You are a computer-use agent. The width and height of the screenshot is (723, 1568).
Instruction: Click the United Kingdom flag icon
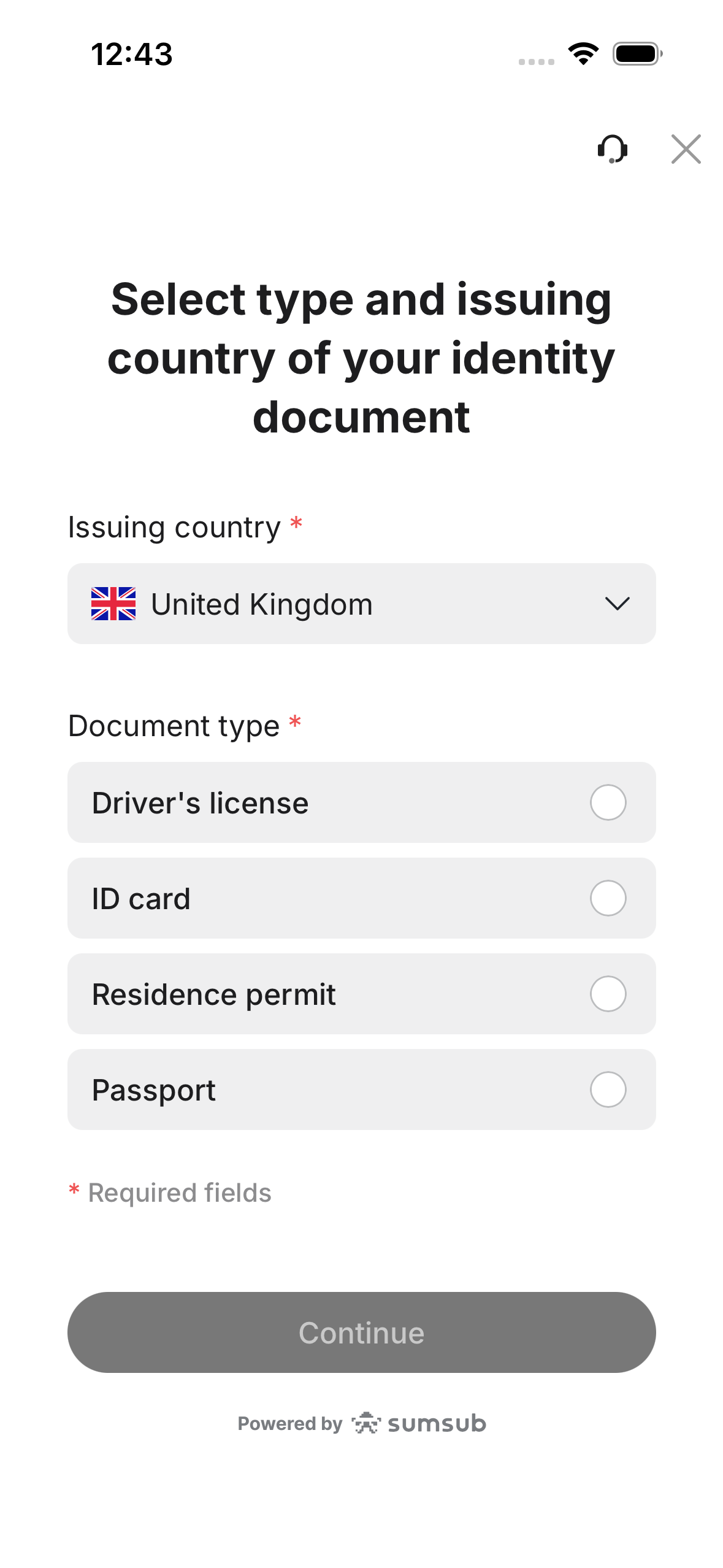113,603
